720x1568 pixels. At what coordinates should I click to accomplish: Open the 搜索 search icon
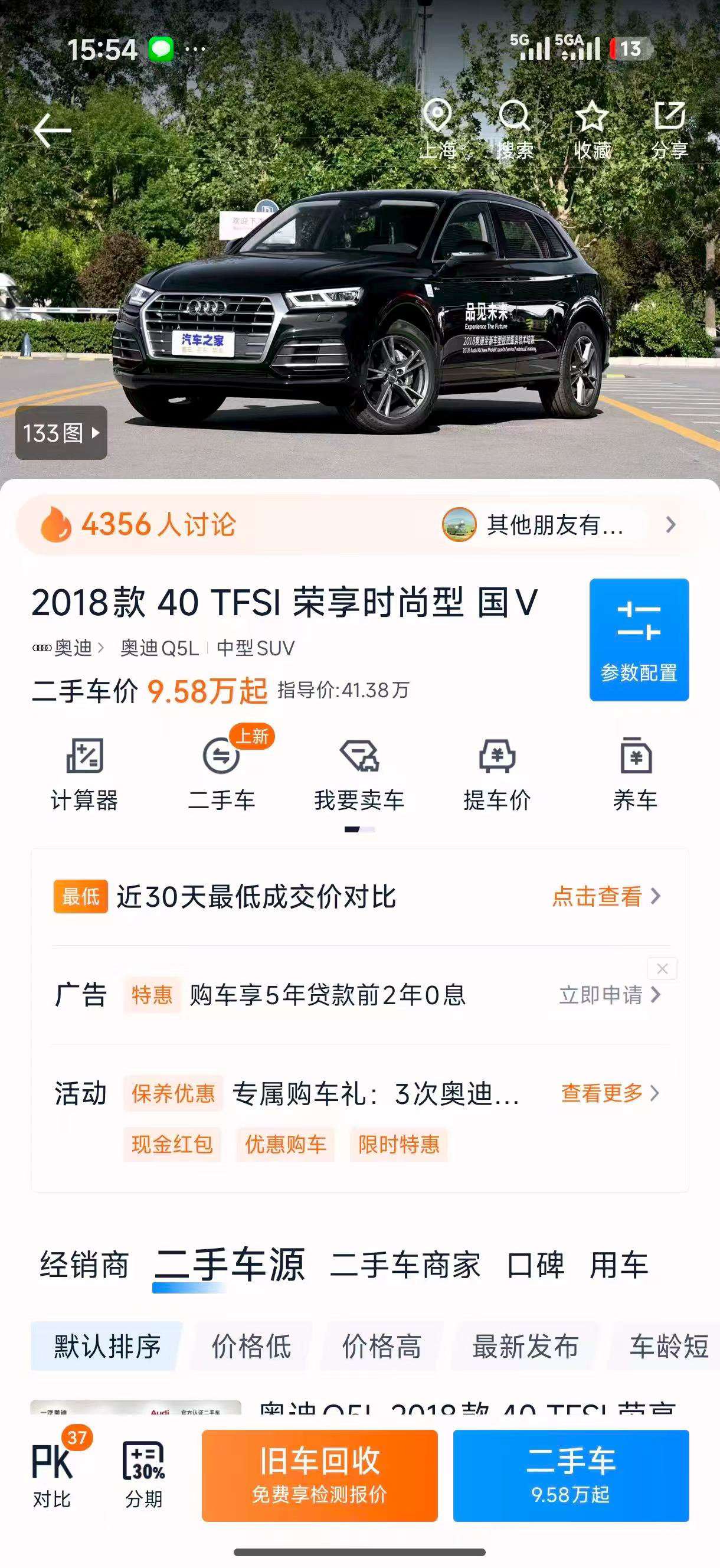click(x=515, y=130)
